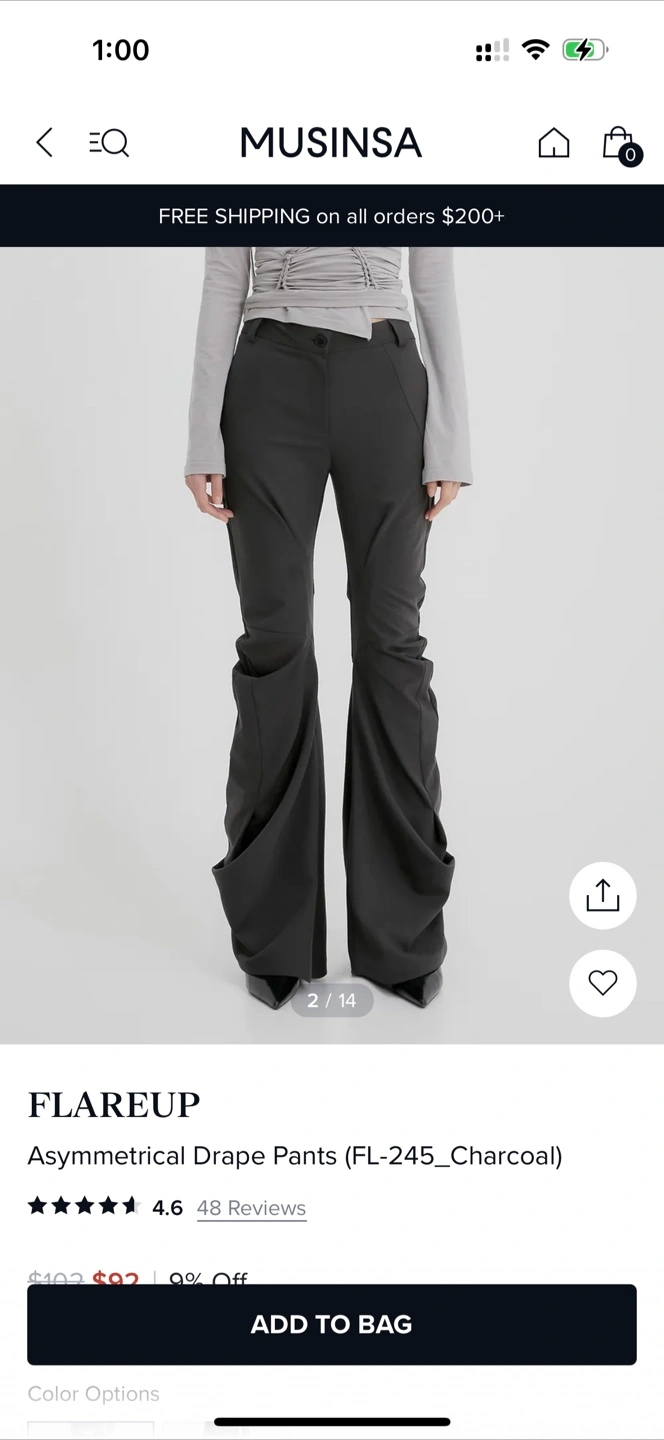Go to the home page icon
The height and width of the screenshot is (1440, 664).
click(x=554, y=143)
